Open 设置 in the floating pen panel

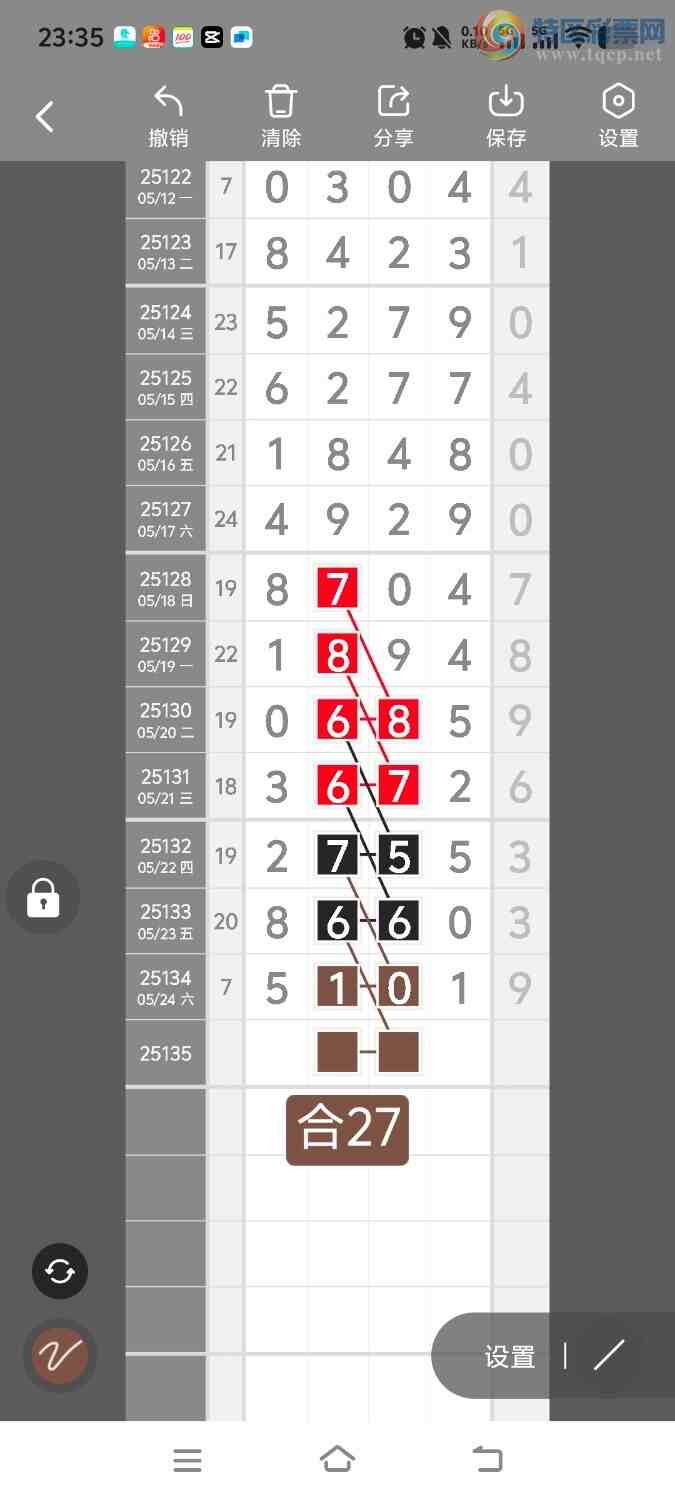coord(510,1357)
